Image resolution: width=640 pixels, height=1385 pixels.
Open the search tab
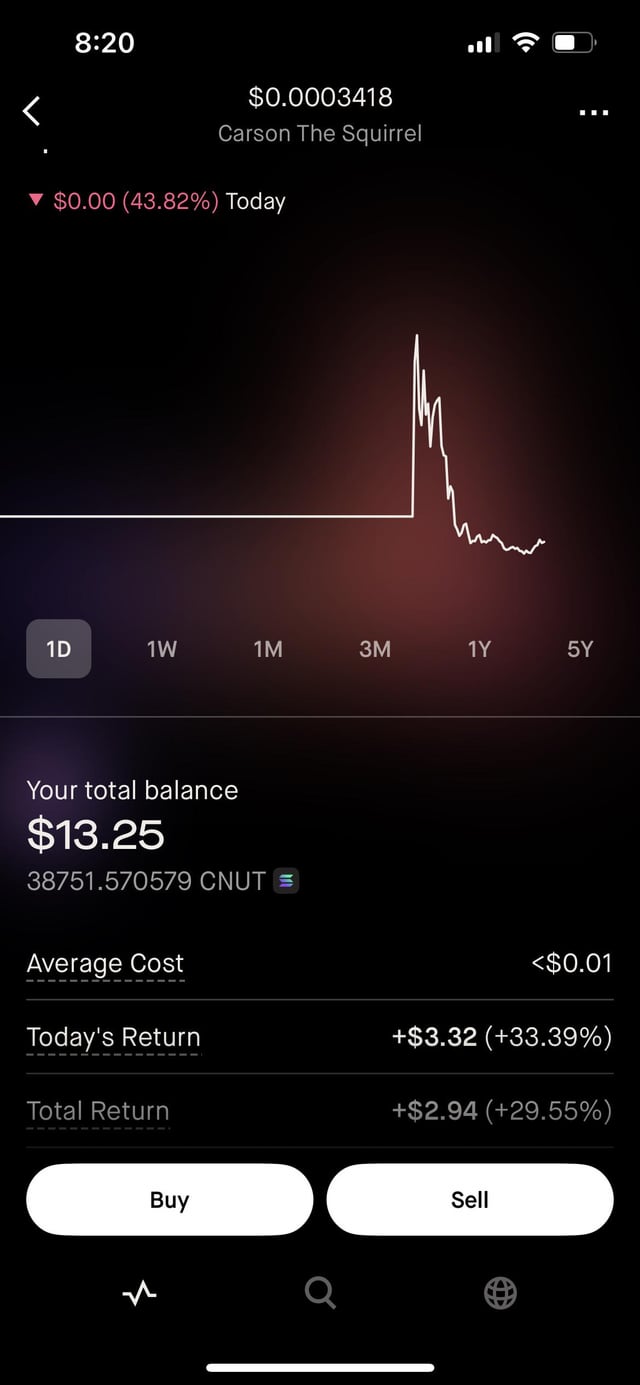coord(320,1294)
